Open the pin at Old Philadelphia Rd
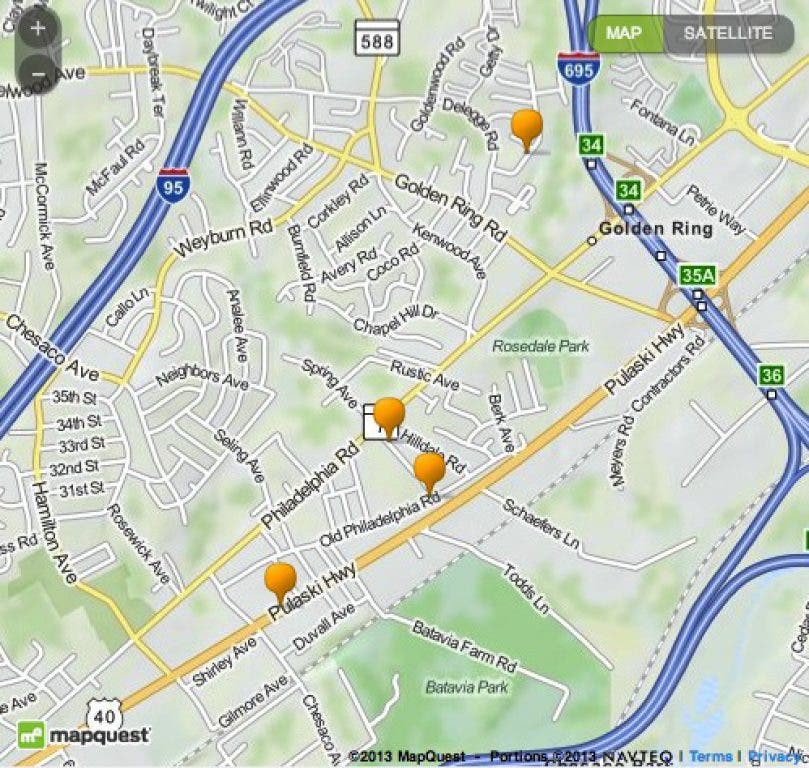Viewport: 809px width, 768px height. click(429, 470)
